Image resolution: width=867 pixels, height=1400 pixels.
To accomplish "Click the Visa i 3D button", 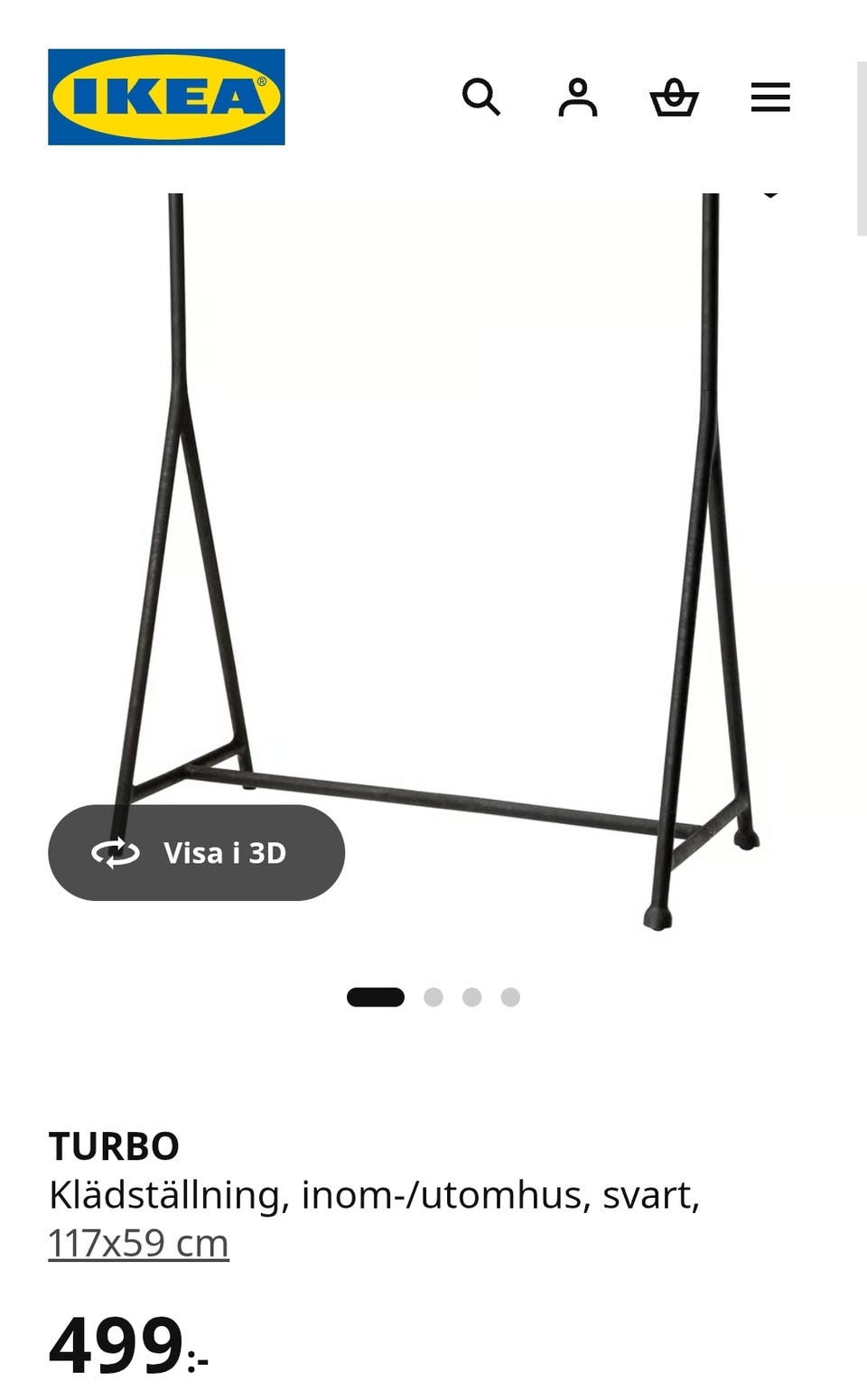I will click(x=197, y=852).
